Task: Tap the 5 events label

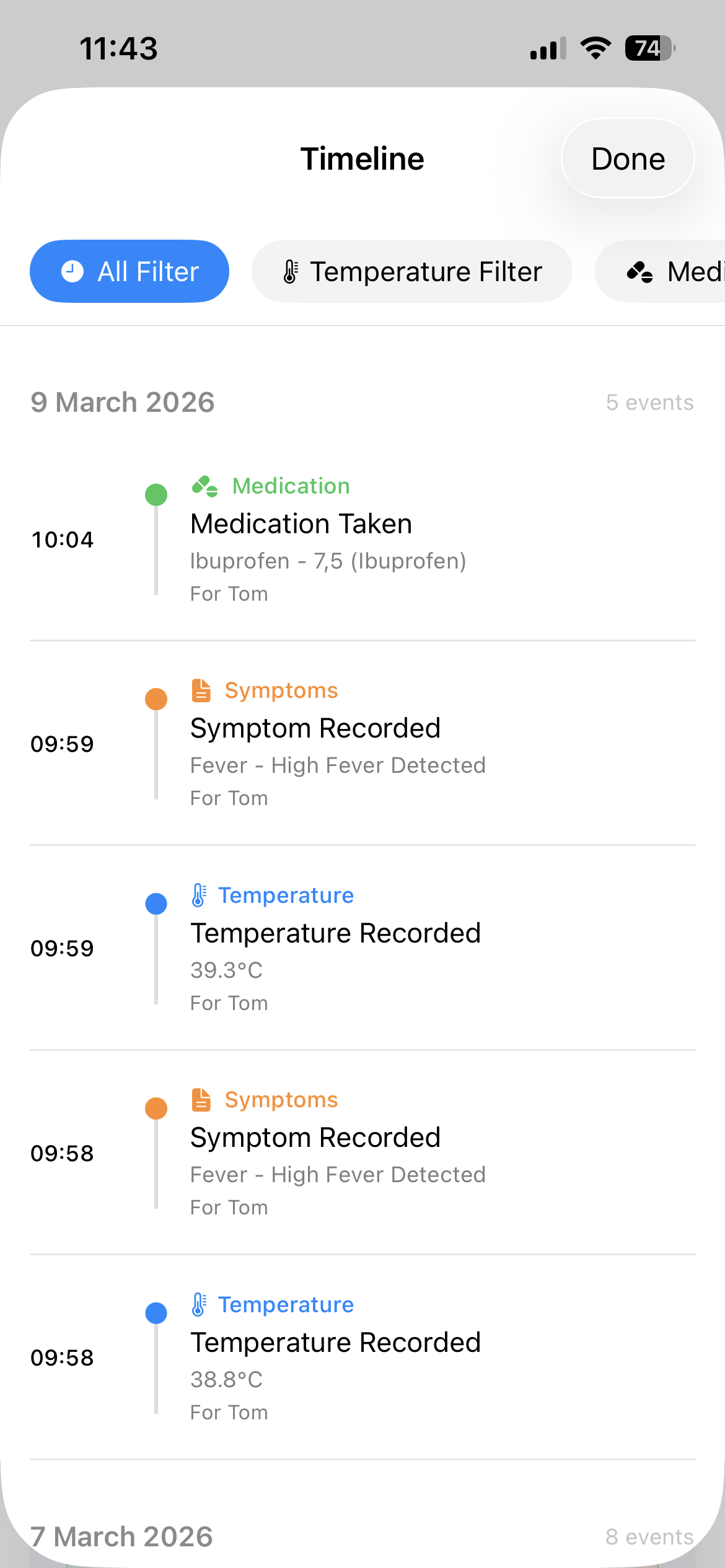Action: 649,403
